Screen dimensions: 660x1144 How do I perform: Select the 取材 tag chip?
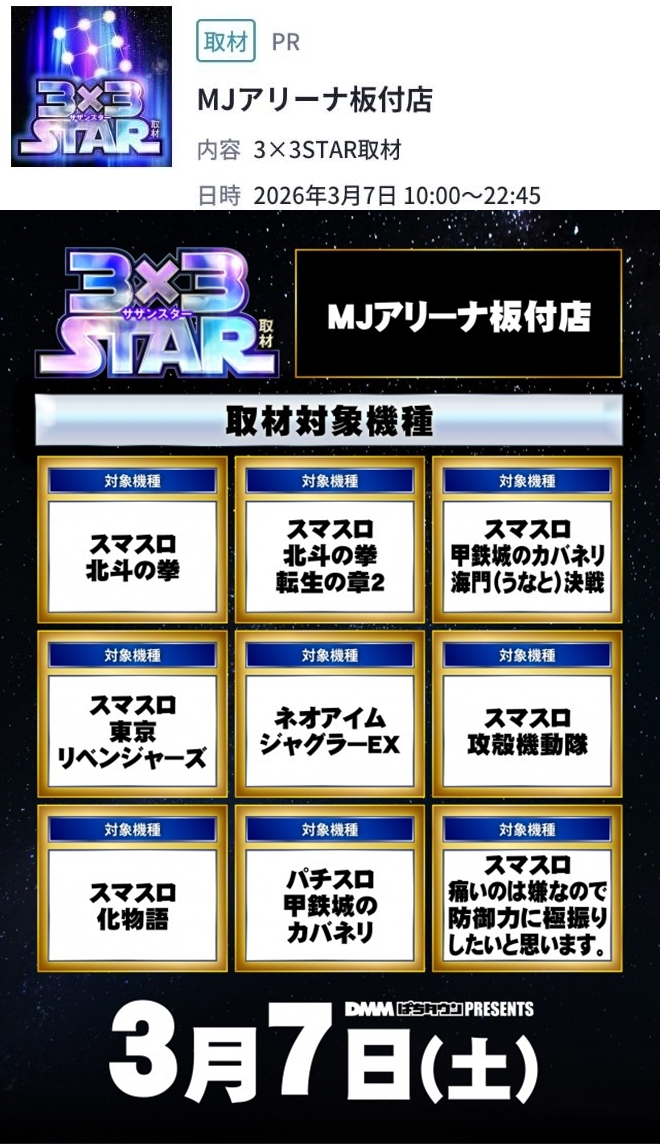[225, 42]
